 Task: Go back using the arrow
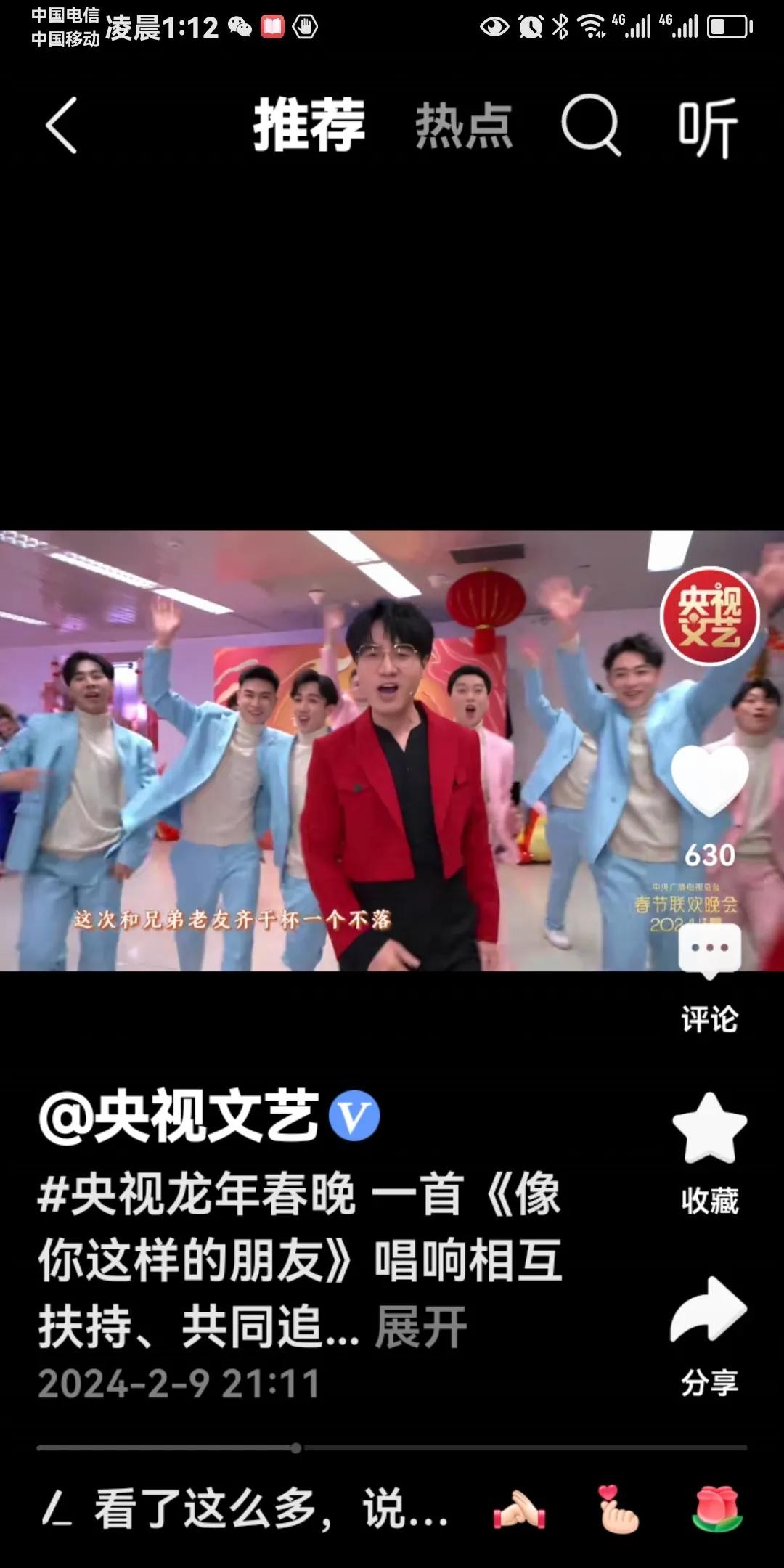pyautogui.click(x=62, y=126)
